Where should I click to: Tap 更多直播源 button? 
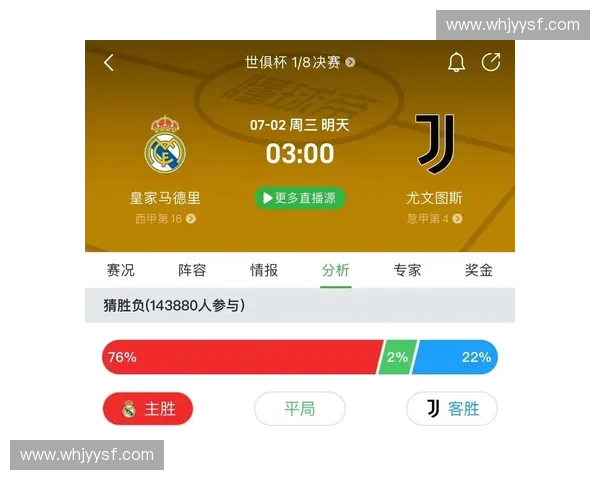coord(299,198)
